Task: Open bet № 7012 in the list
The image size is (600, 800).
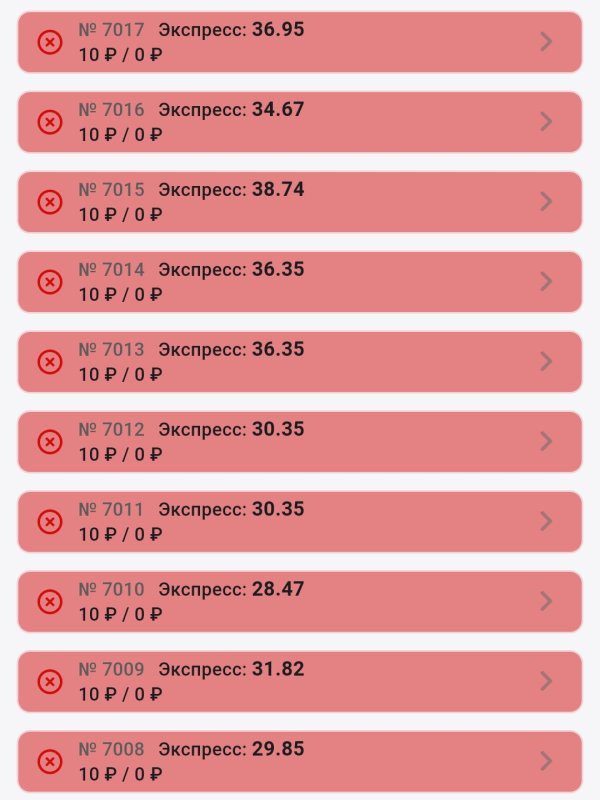Action: [300, 442]
